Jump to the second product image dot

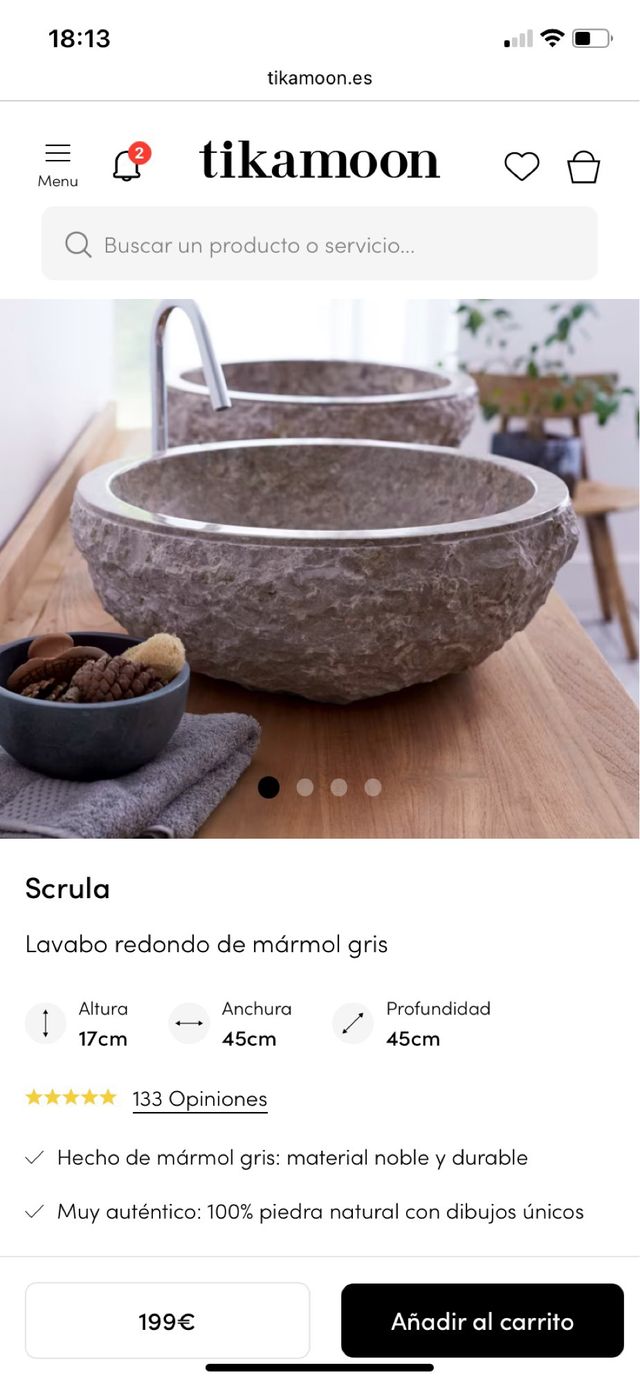[305, 787]
